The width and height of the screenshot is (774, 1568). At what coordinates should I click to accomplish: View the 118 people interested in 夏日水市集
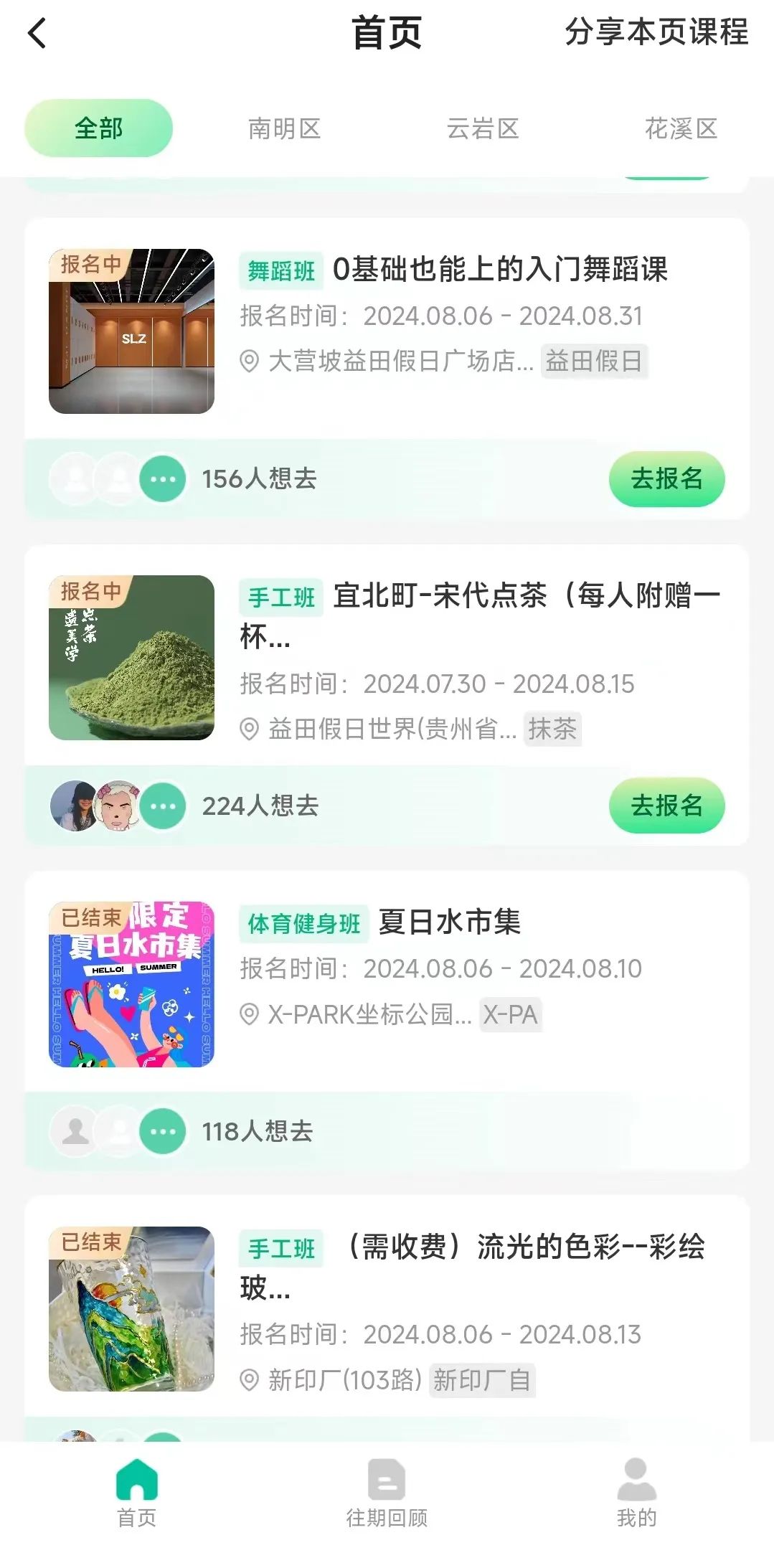pos(257,1132)
